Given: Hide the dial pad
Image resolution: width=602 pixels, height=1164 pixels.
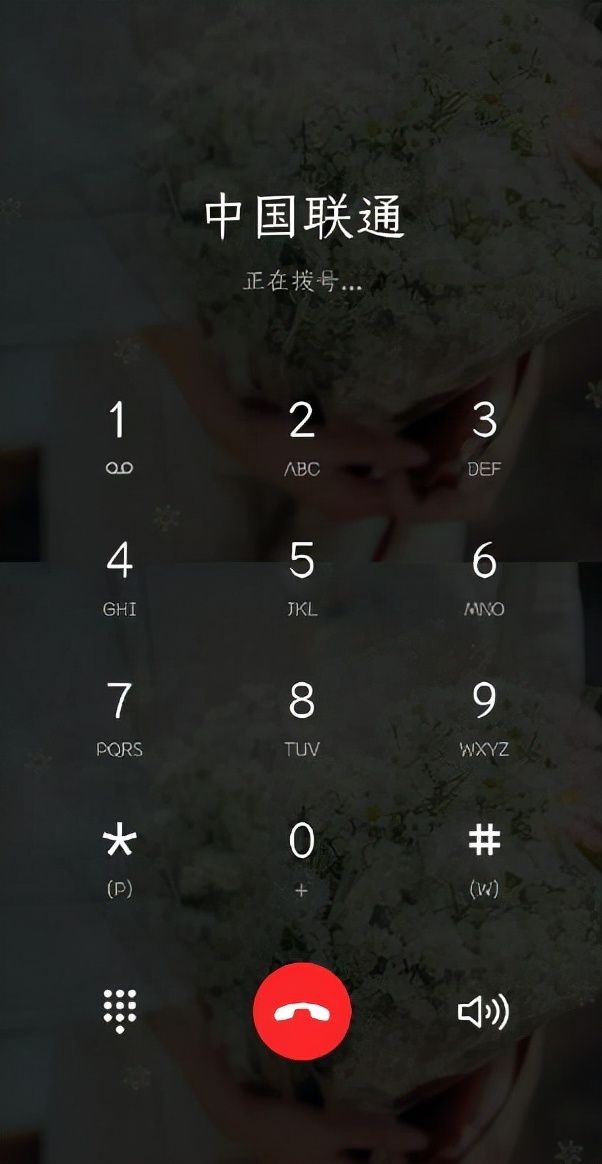Looking at the screenshot, I should tap(119, 1011).
